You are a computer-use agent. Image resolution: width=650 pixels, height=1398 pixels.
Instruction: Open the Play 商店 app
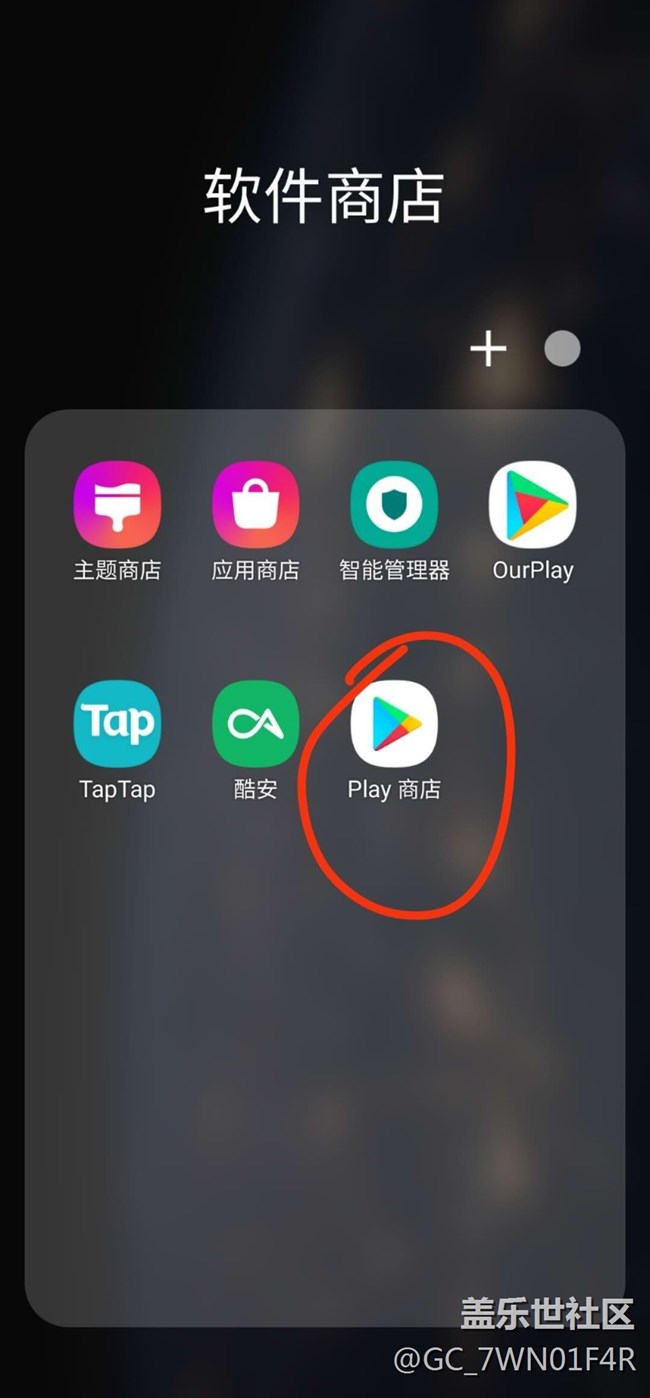click(393, 724)
